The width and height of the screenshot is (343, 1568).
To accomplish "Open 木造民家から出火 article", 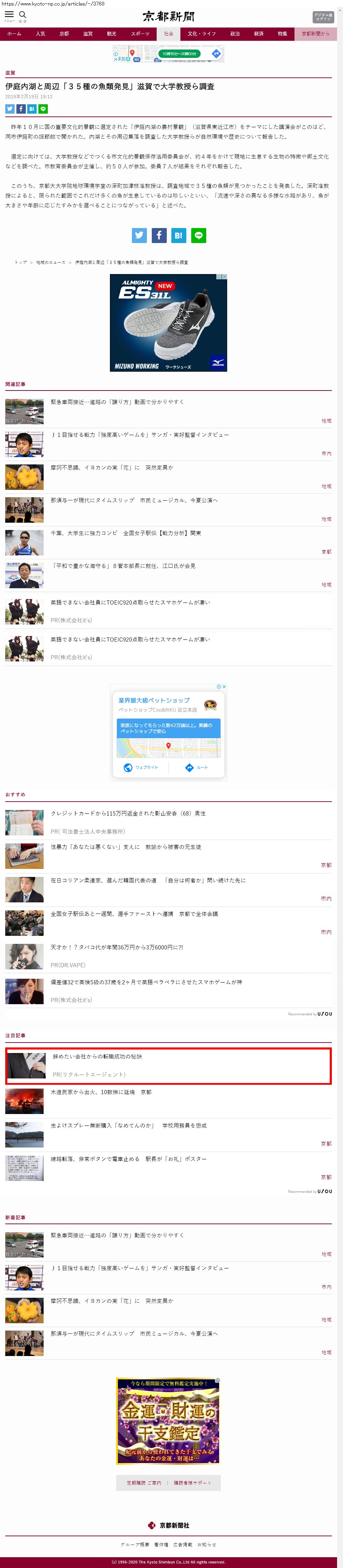I will (x=101, y=1092).
